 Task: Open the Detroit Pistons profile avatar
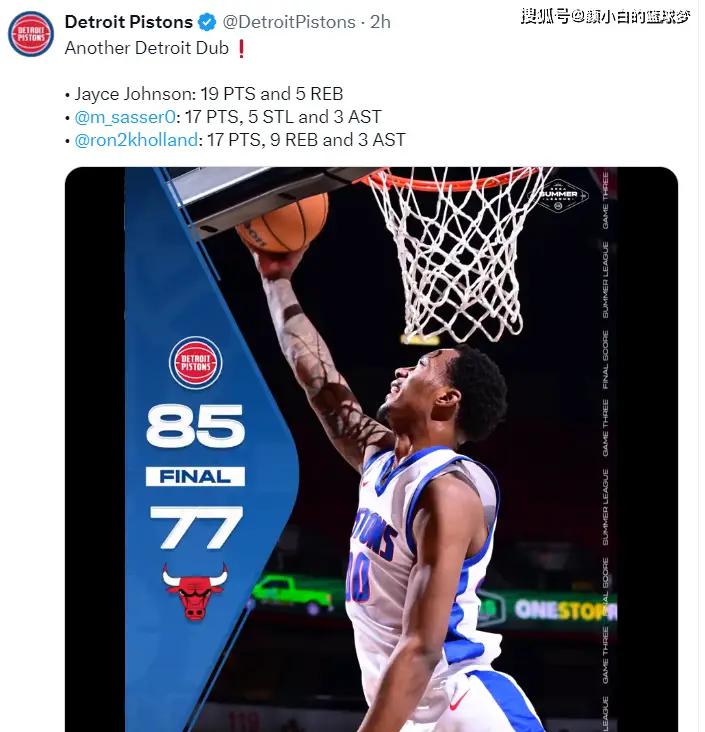[31, 34]
